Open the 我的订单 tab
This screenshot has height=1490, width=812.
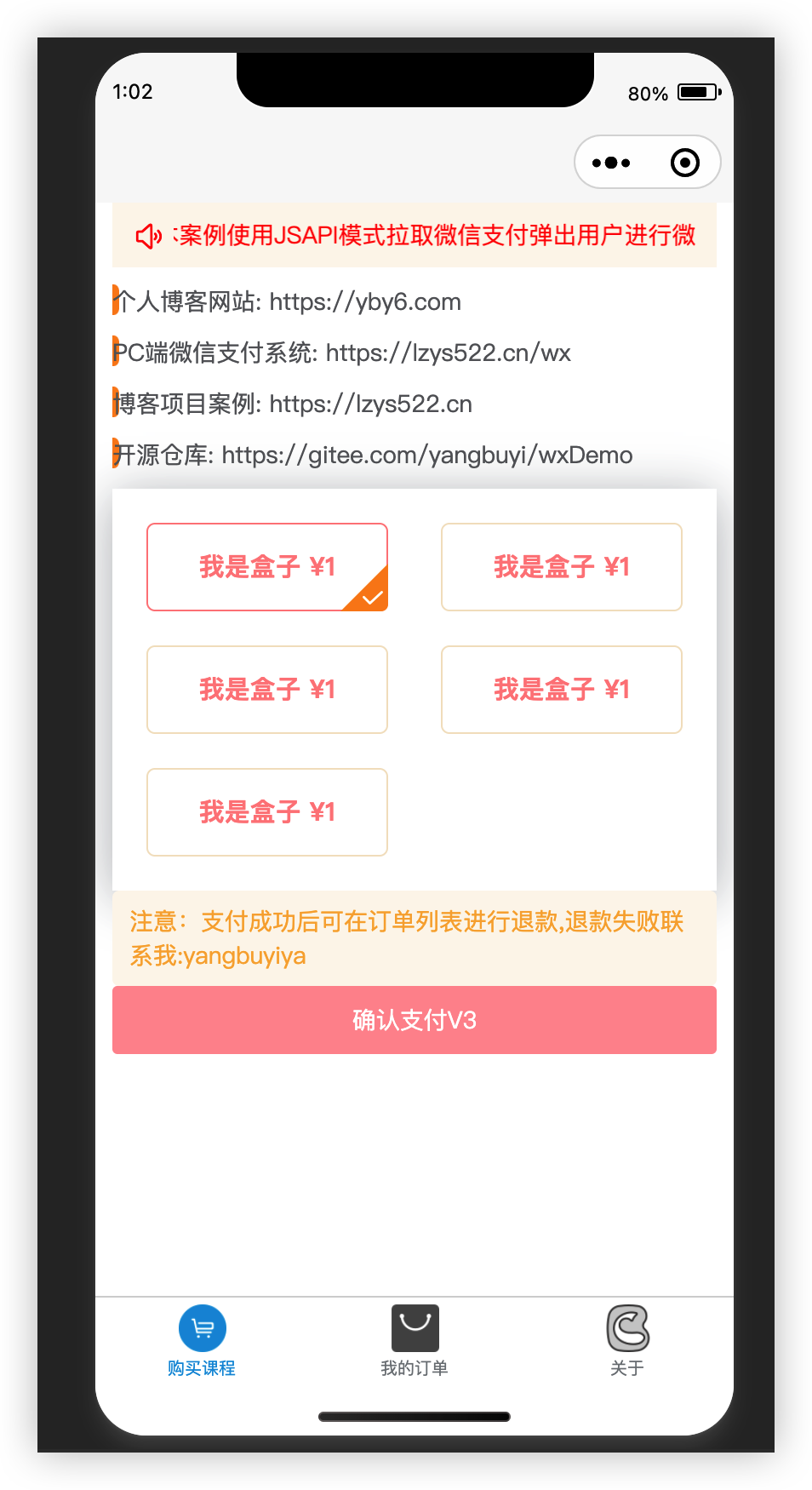(x=415, y=1340)
